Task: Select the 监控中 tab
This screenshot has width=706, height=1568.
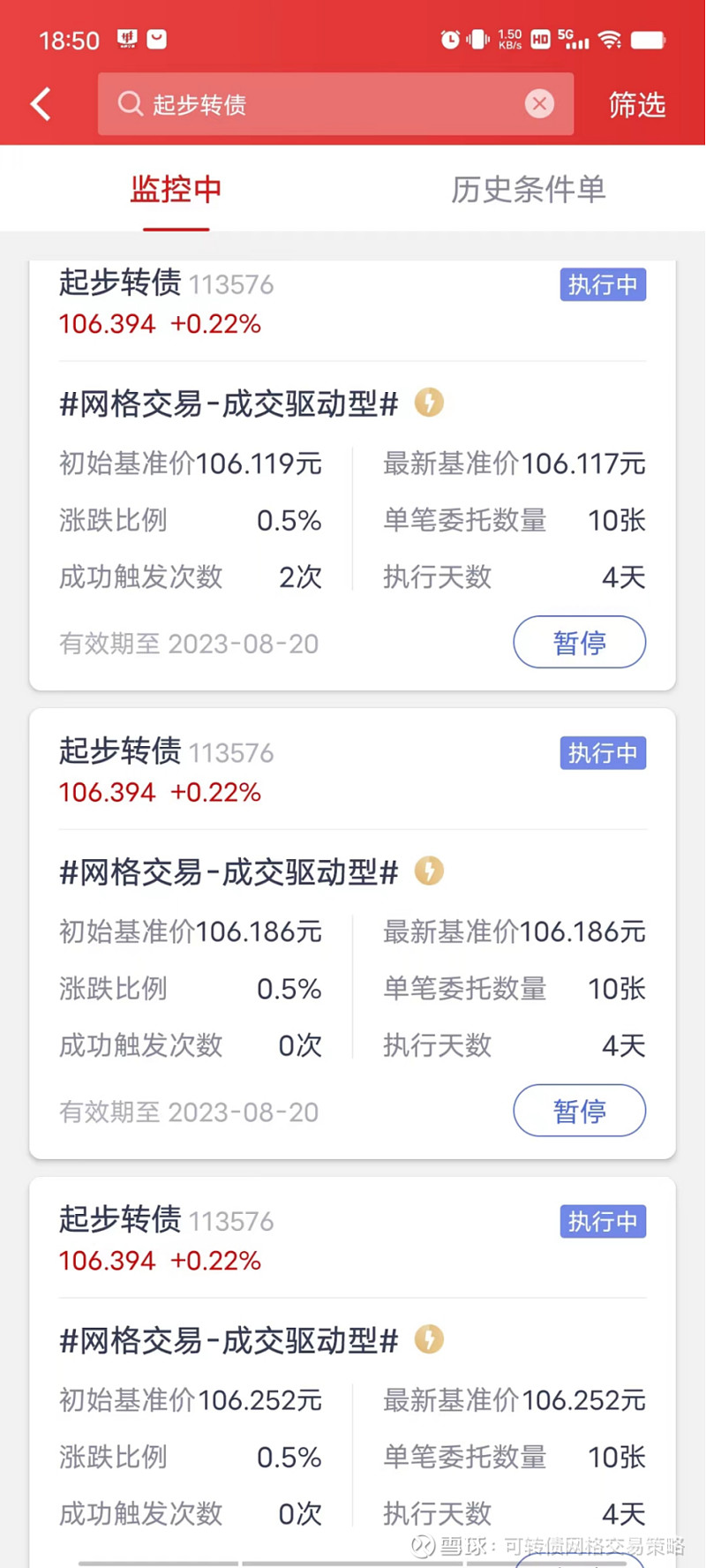Action: click(176, 189)
